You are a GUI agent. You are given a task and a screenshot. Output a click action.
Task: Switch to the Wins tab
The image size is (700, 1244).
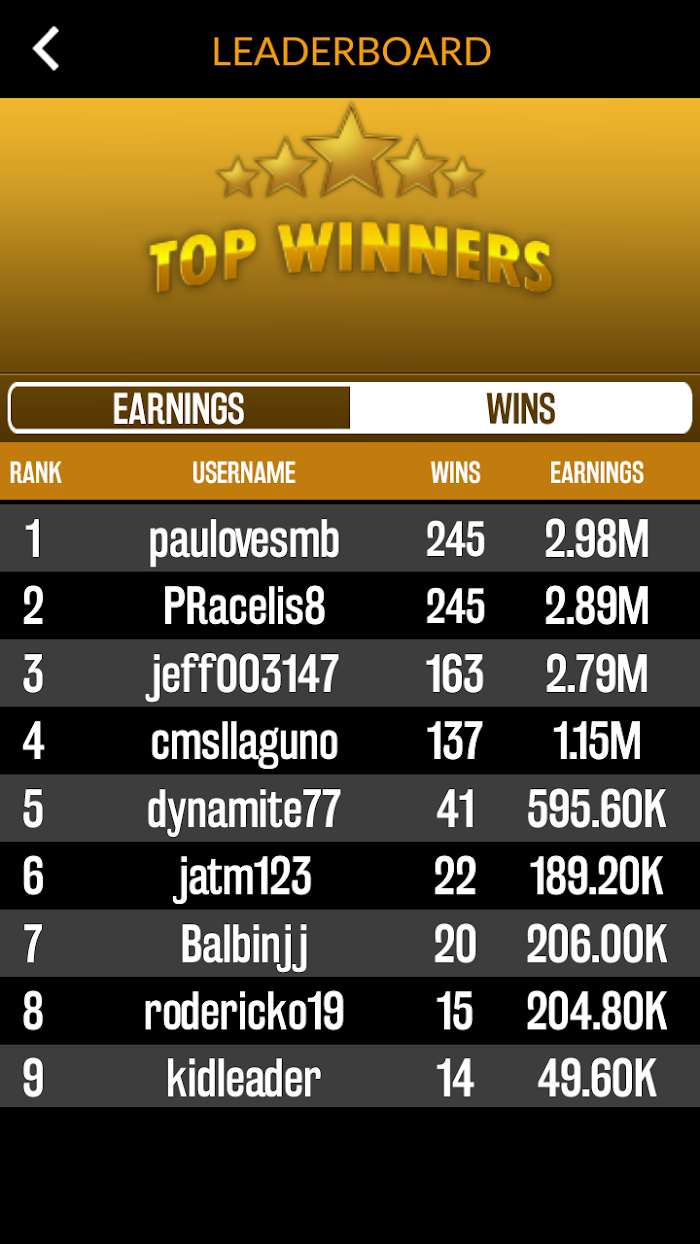click(x=520, y=408)
